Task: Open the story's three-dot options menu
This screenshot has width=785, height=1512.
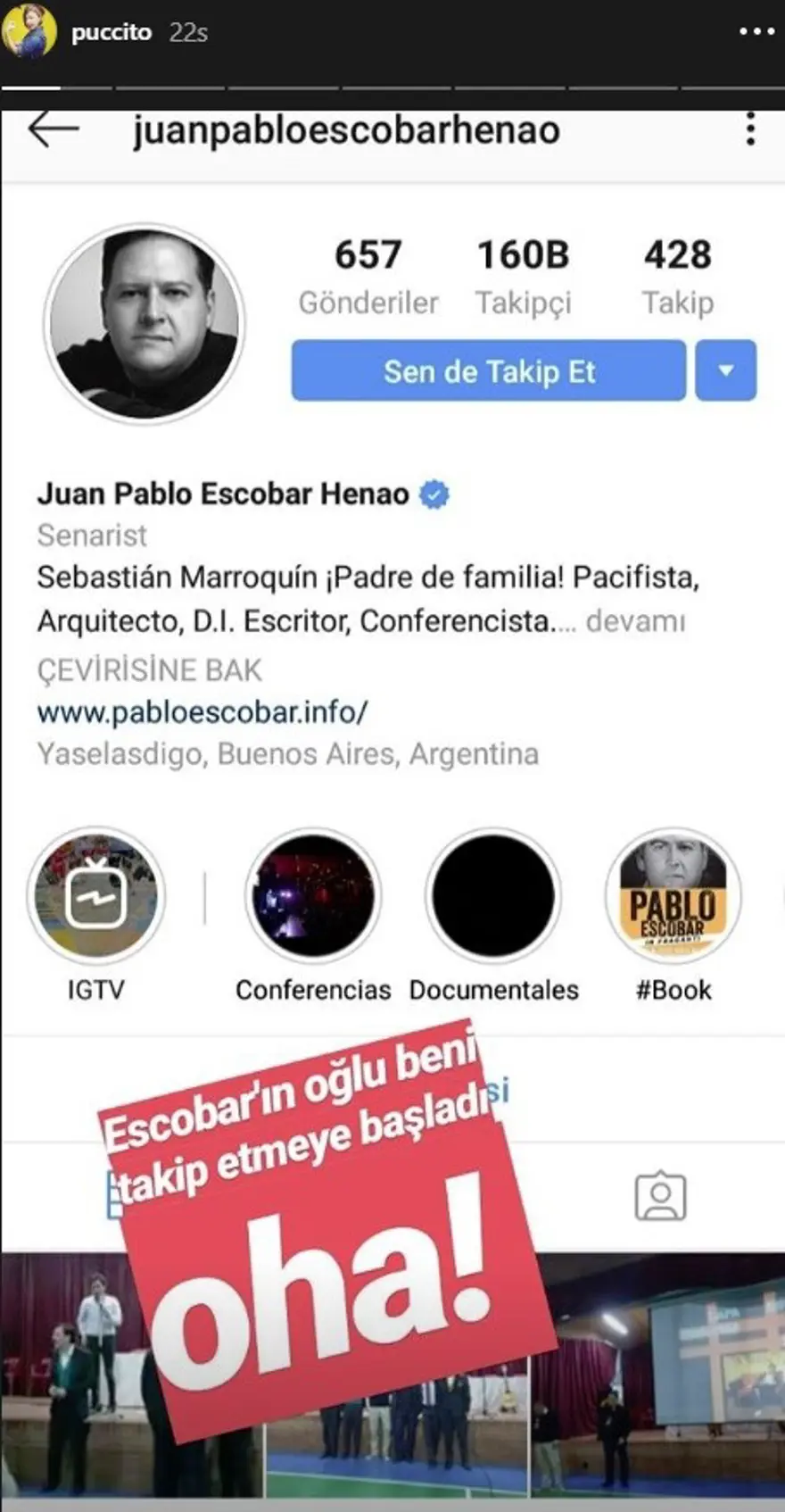Action: click(x=756, y=32)
